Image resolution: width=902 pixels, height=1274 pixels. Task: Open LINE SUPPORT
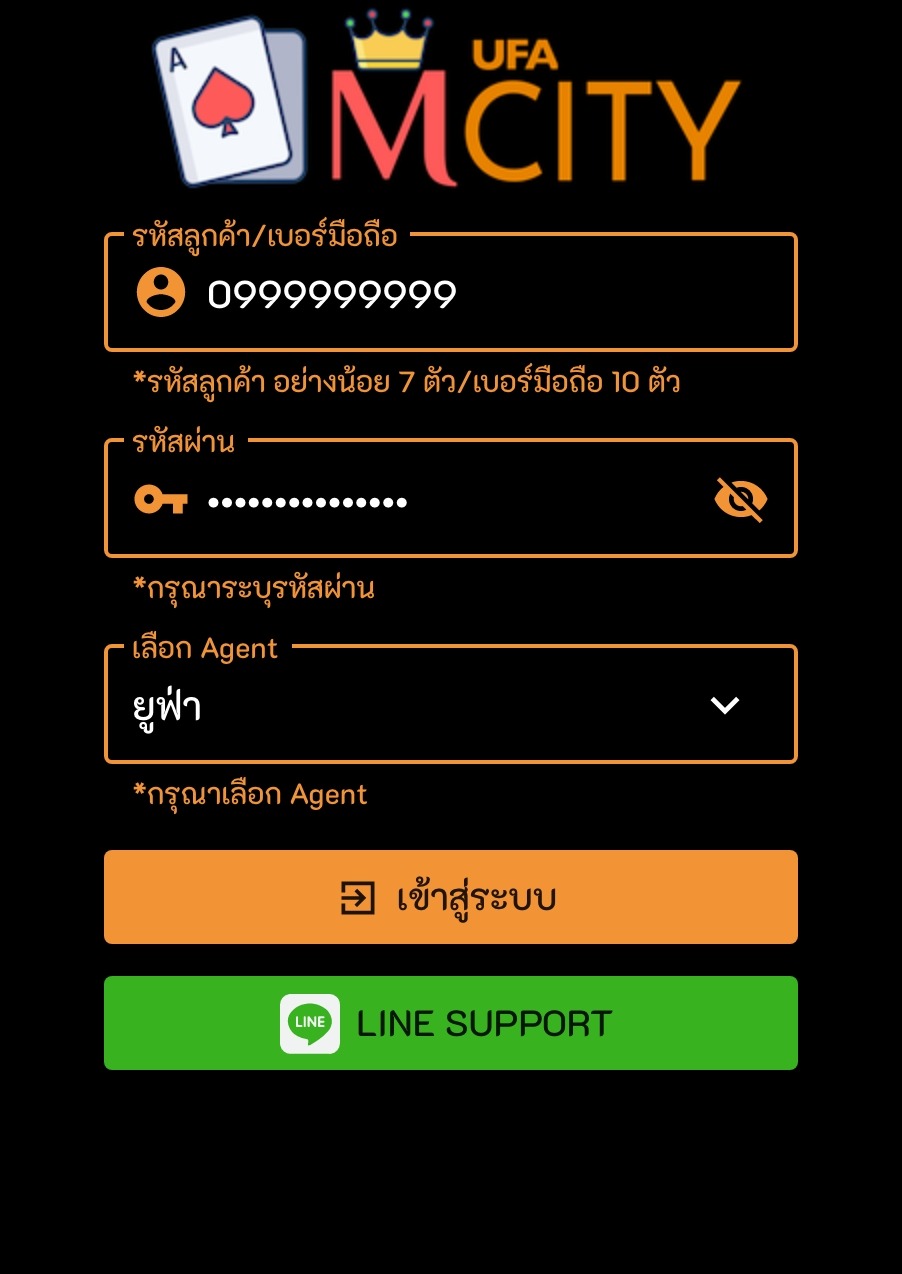coord(450,1023)
